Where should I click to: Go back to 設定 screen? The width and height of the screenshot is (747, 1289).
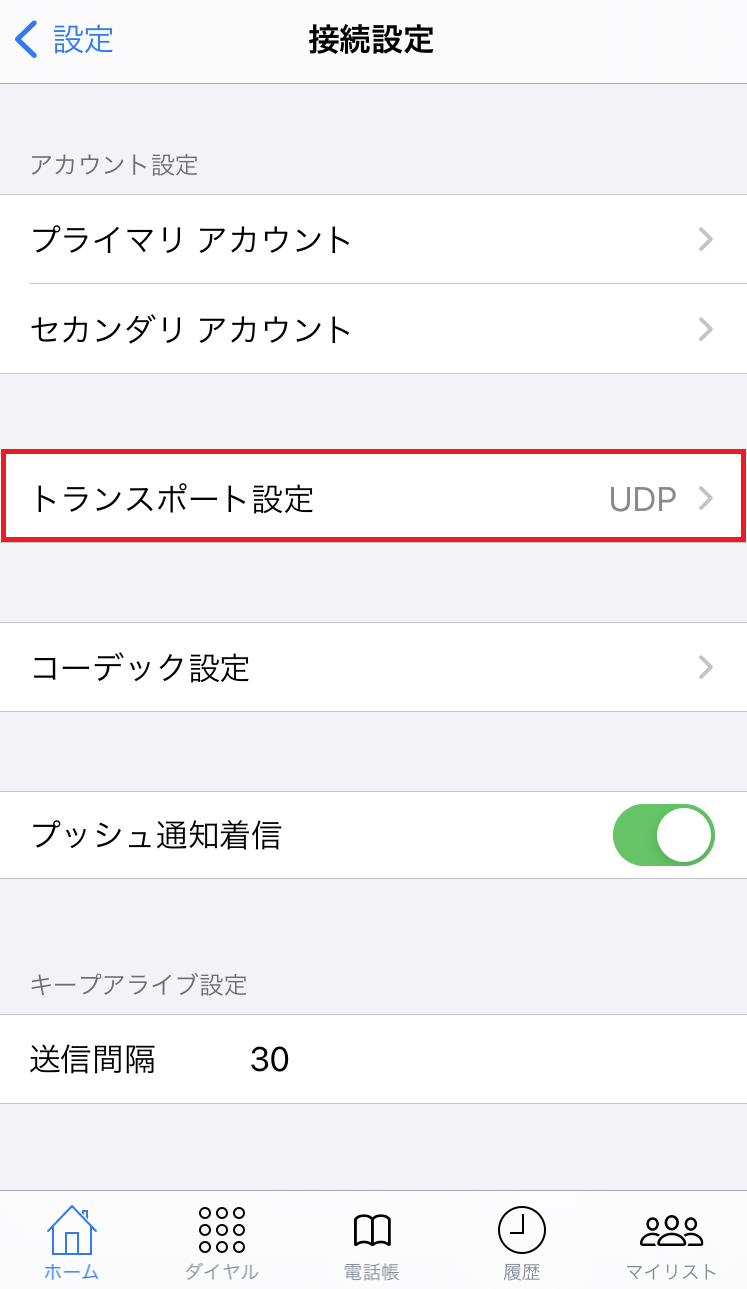[x=64, y=40]
